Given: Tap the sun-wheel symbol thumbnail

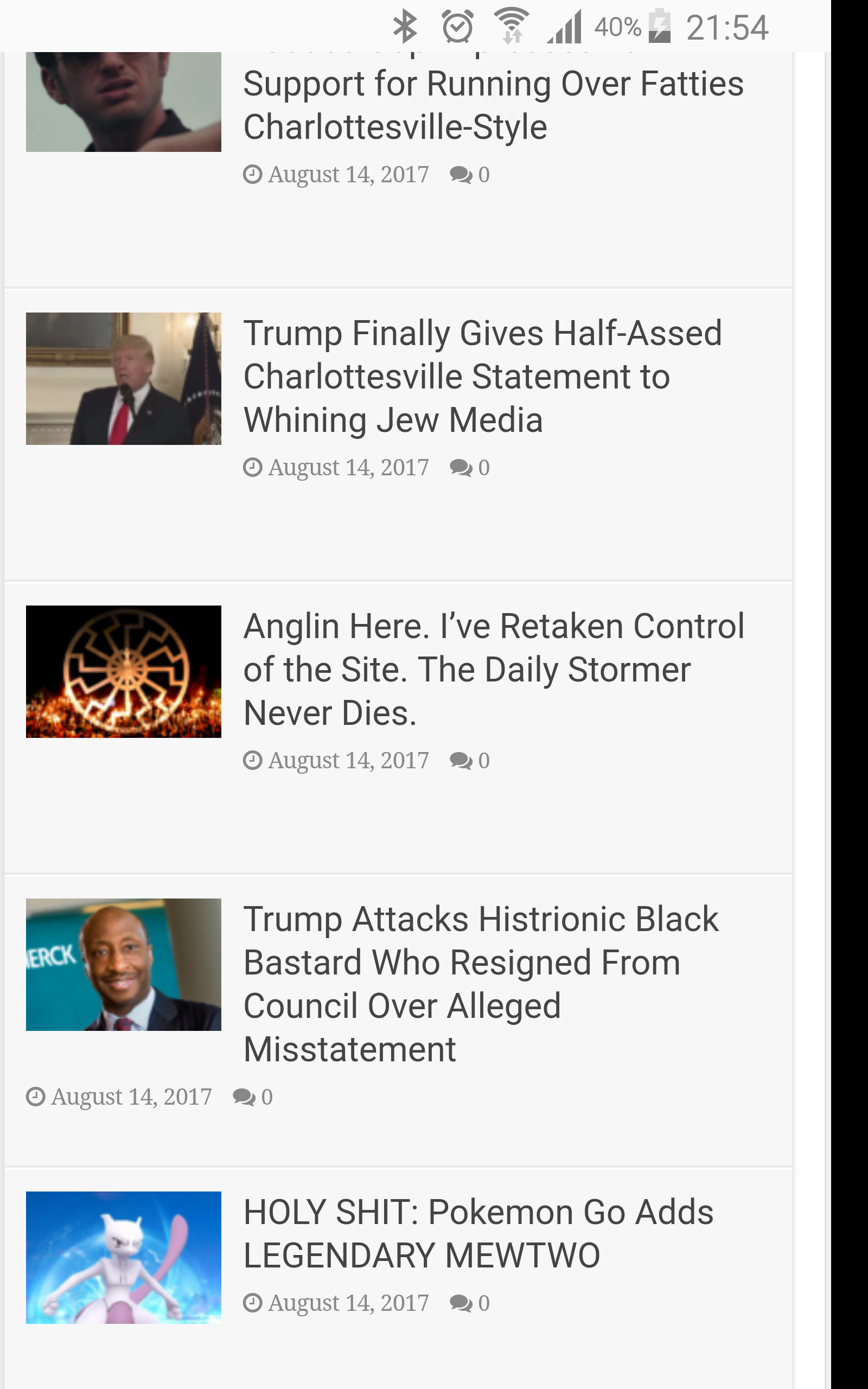Looking at the screenshot, I should pos(124,672).
